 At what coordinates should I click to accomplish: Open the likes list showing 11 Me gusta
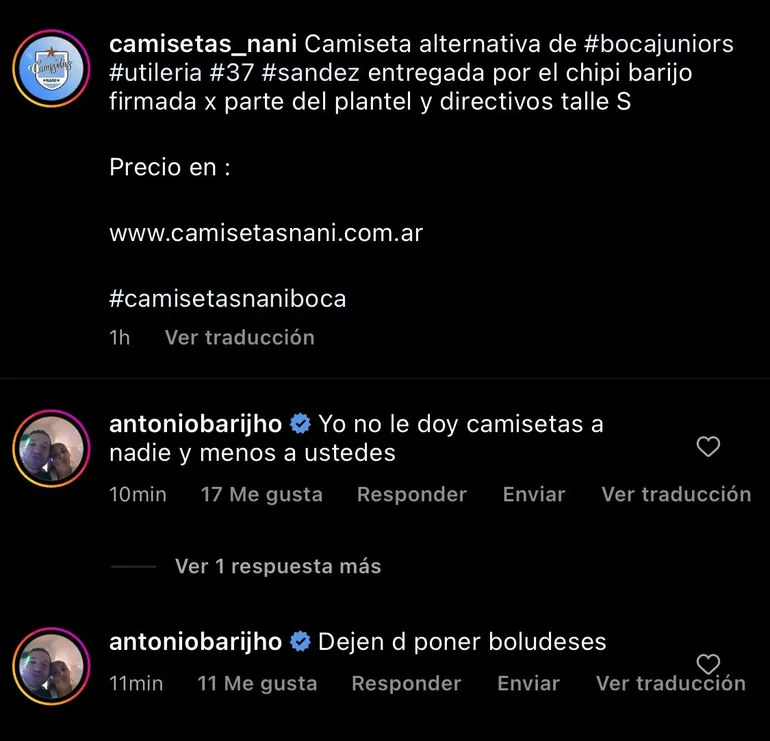[x=257, y=684]
